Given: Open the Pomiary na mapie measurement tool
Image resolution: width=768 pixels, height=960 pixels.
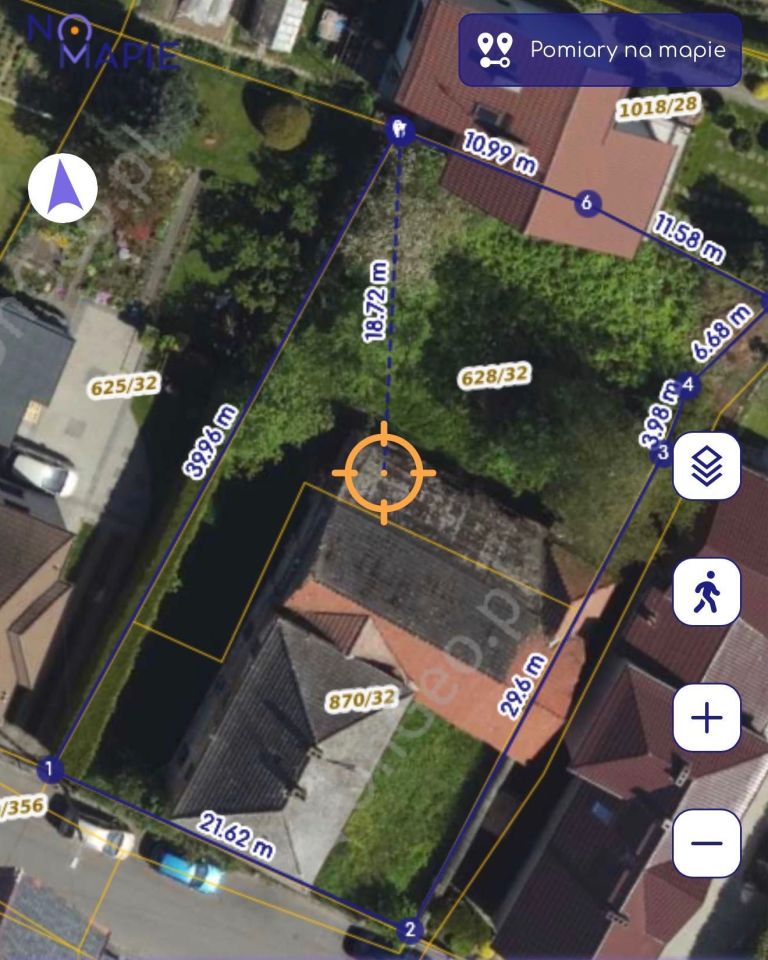Looking at the screenshot, I should pyautogui.click(x=600, y=49).
